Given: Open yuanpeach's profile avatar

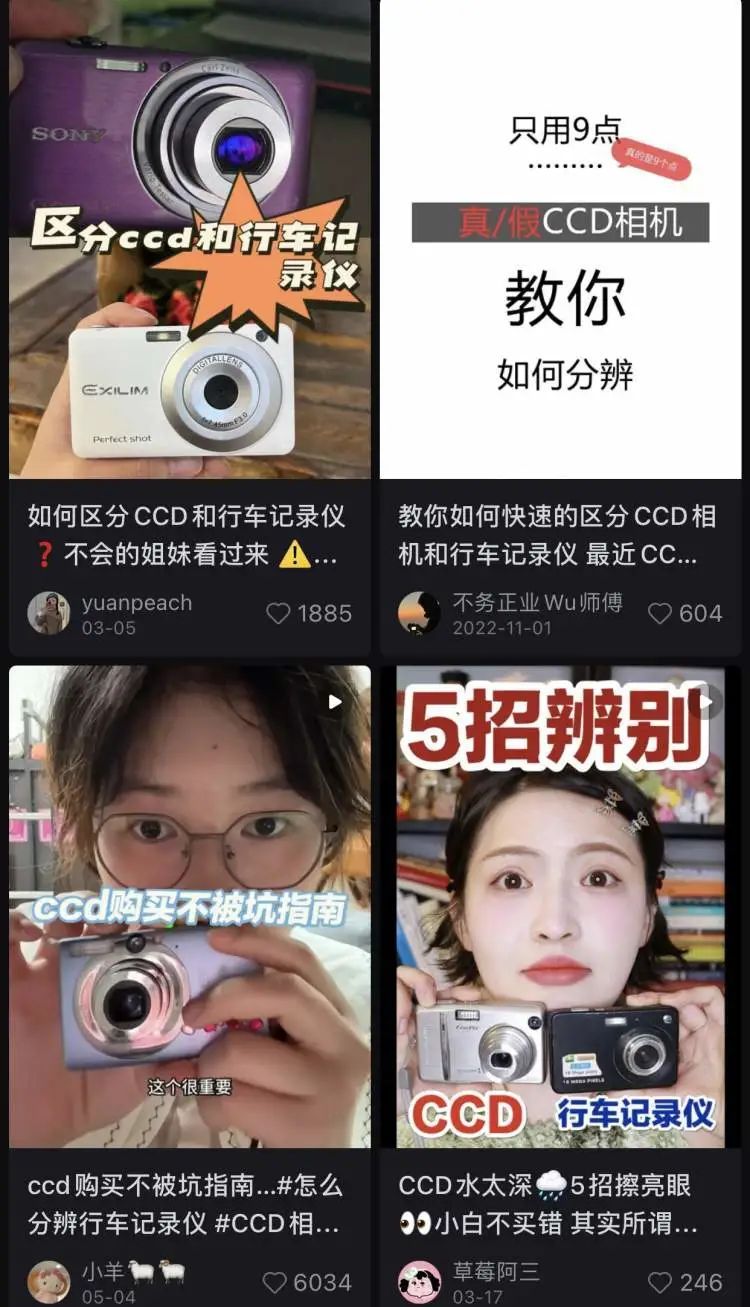Looking at the screenshot, I should point(48,613).
